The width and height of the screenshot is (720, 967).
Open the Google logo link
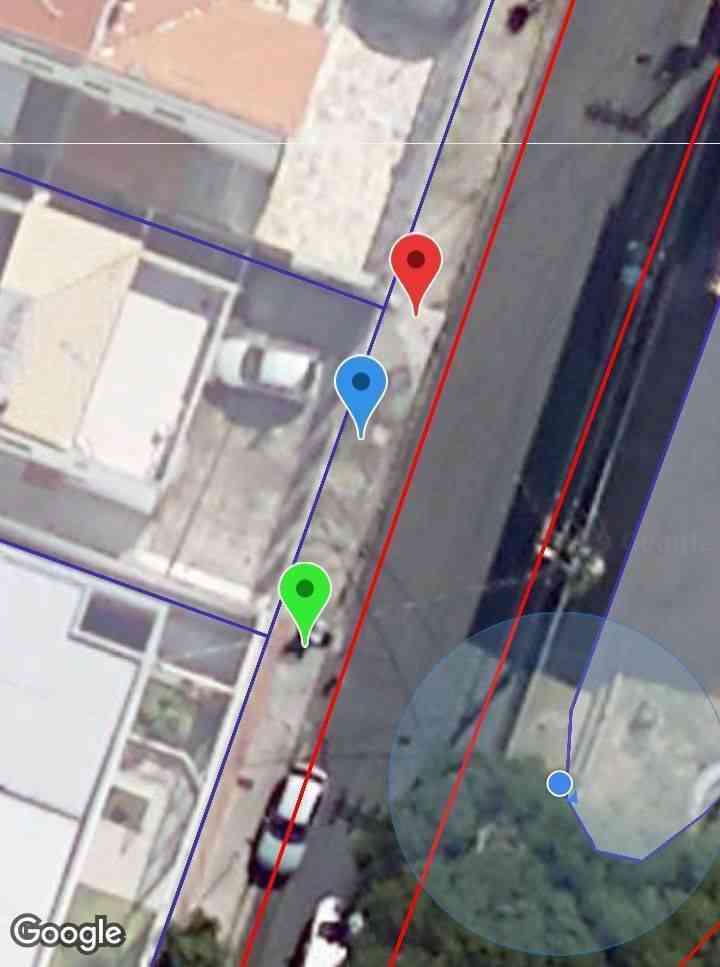[x=68, y=932]
